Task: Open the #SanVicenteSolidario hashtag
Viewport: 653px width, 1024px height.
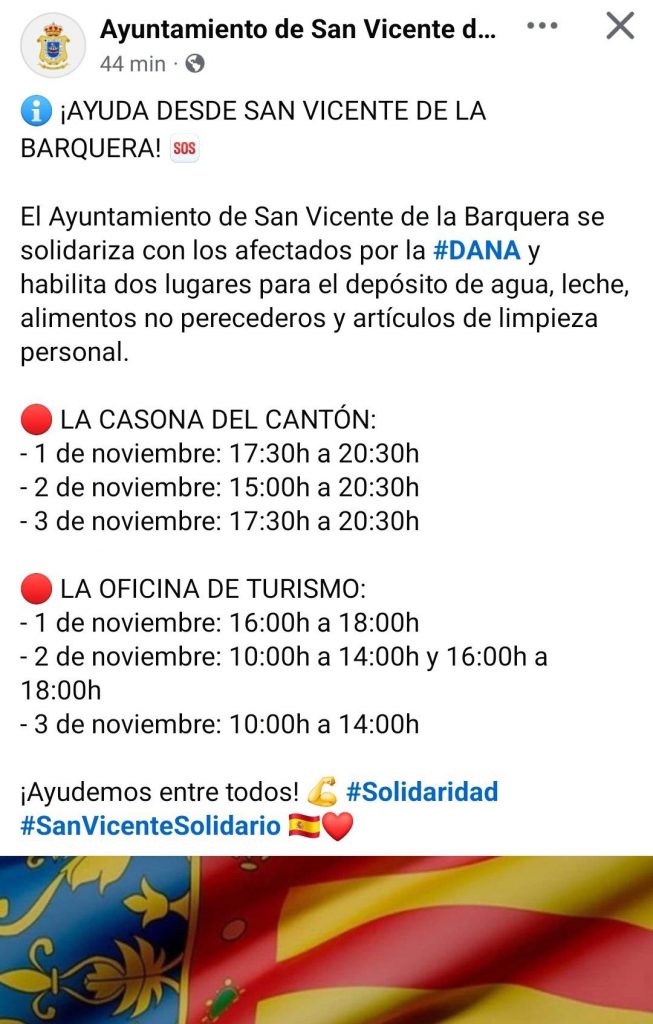Action: tap(150, 827)
